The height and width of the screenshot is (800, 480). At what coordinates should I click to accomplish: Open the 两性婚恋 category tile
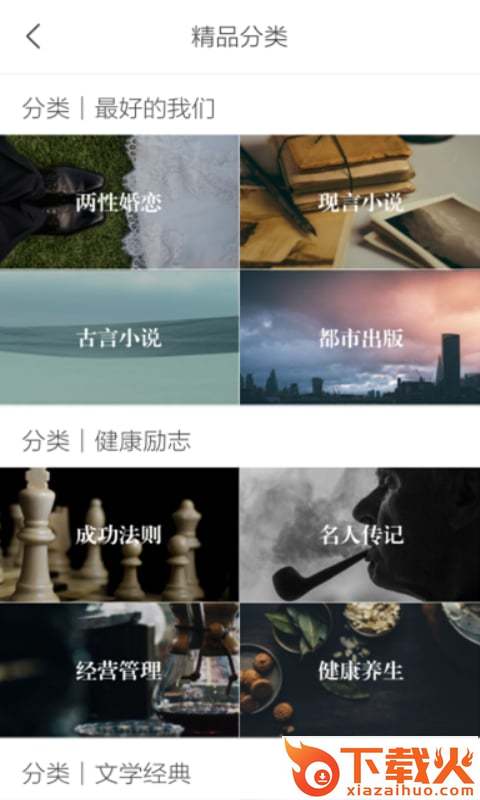click(x=119, y=202)
